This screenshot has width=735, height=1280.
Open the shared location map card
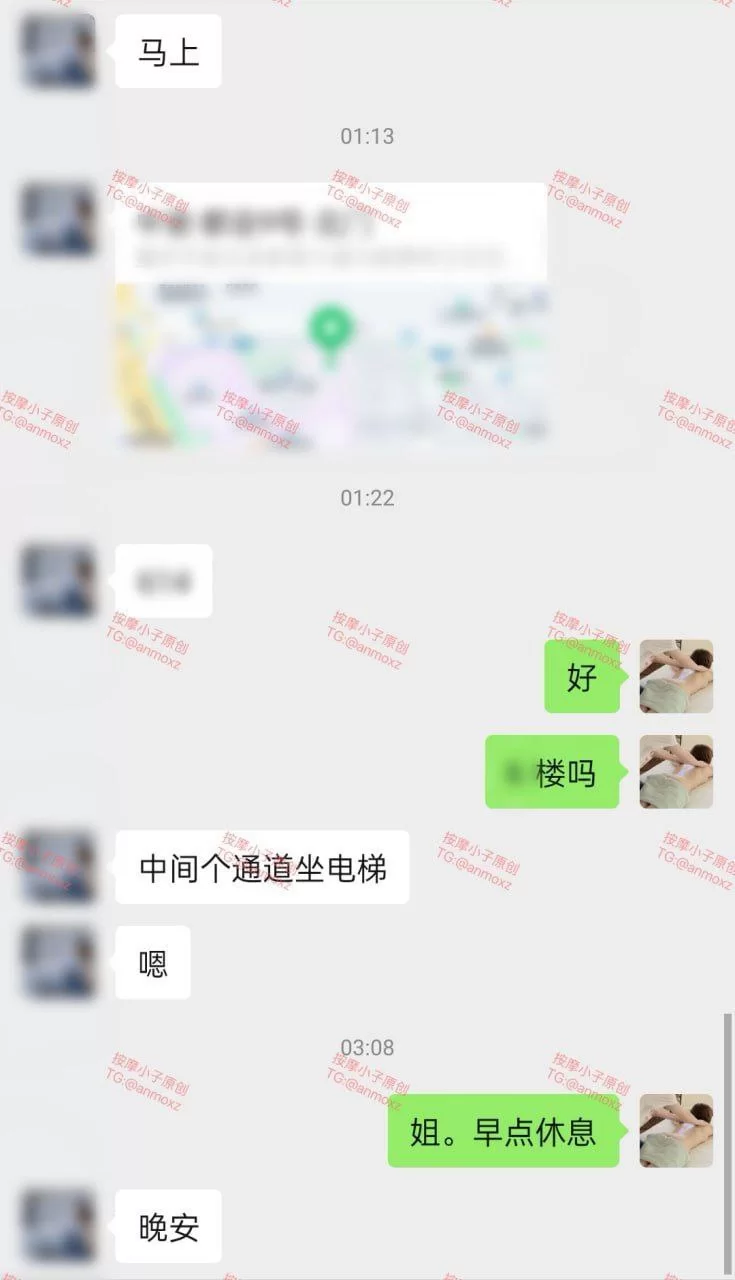[331, 320]
